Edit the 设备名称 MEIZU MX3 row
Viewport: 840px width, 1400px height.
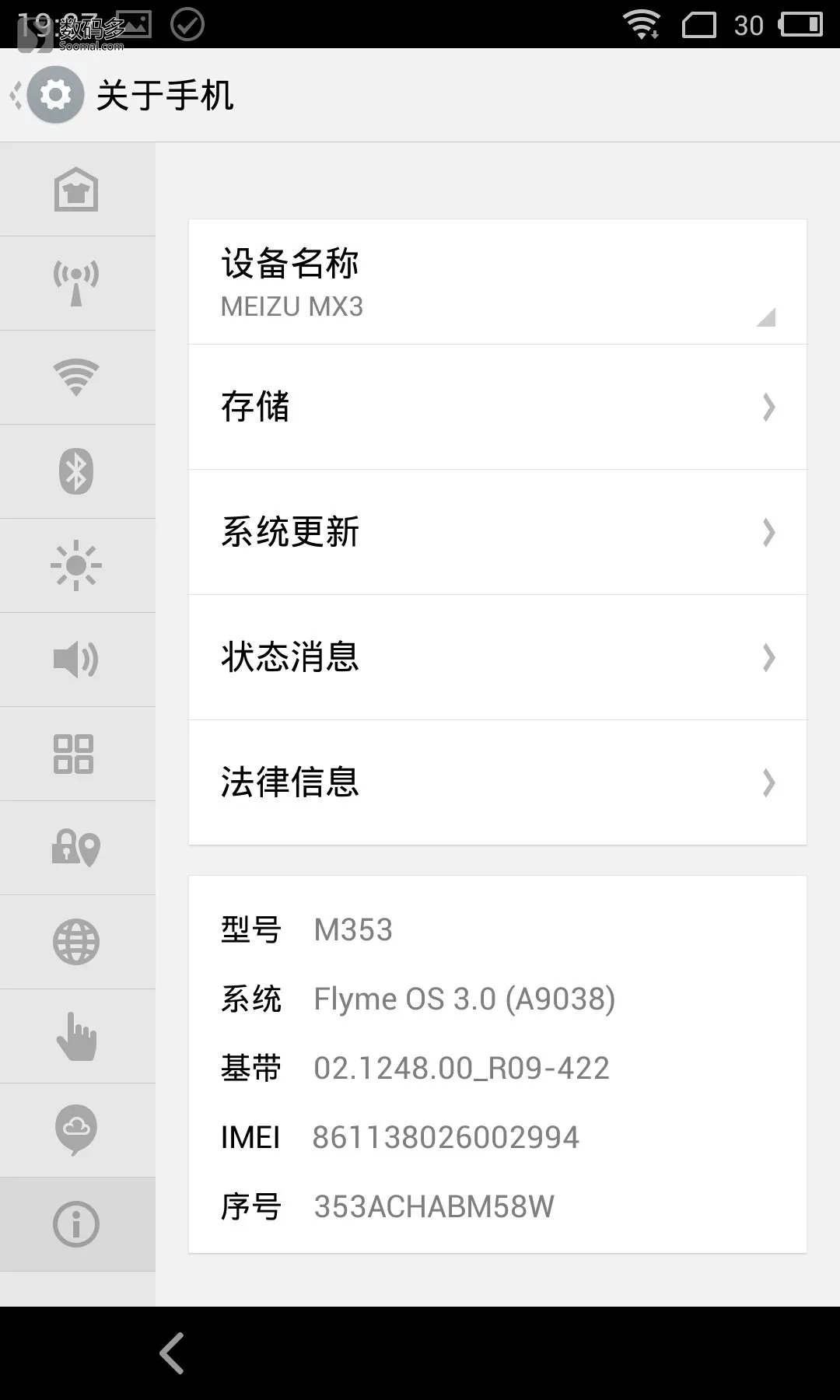(x=498, y=282)
